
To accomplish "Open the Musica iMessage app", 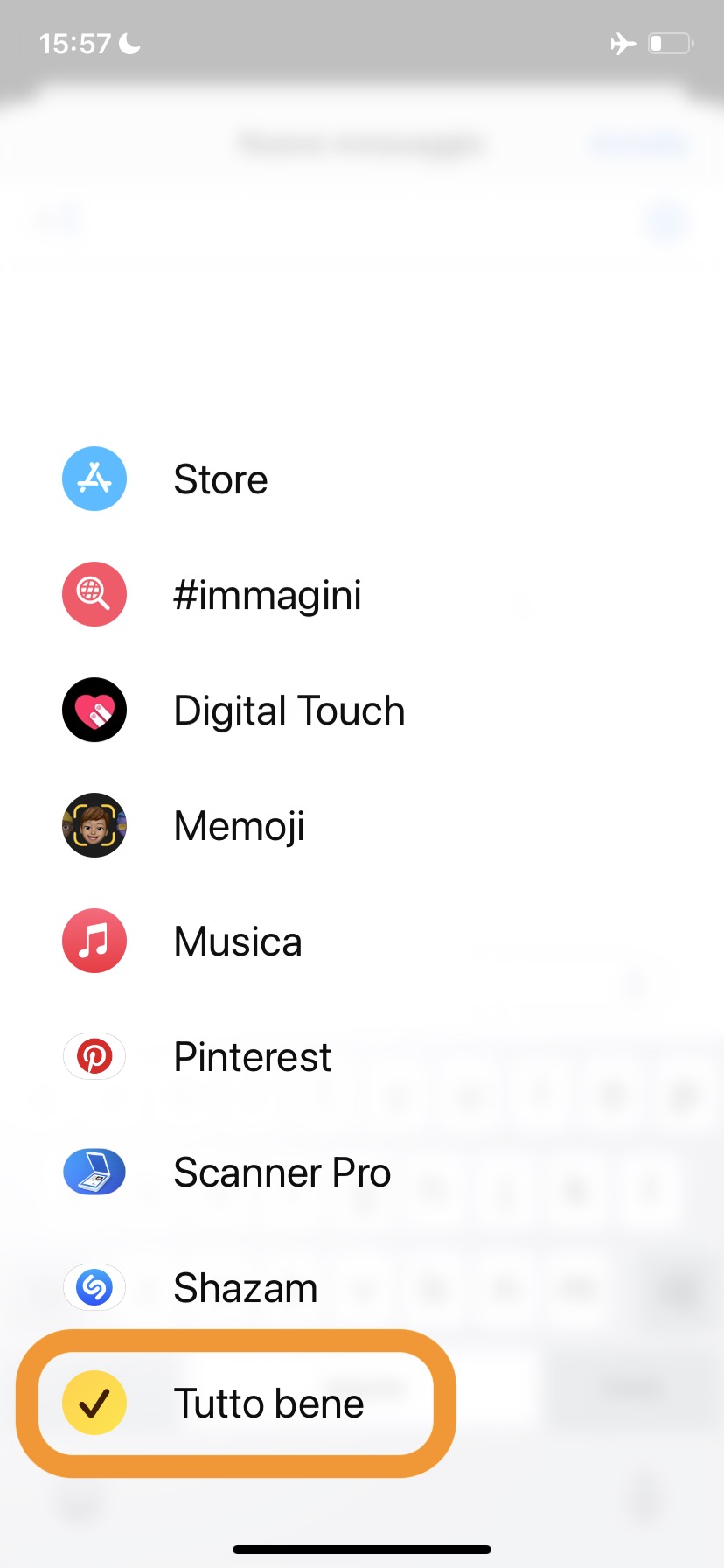I will tap(238, 941).
